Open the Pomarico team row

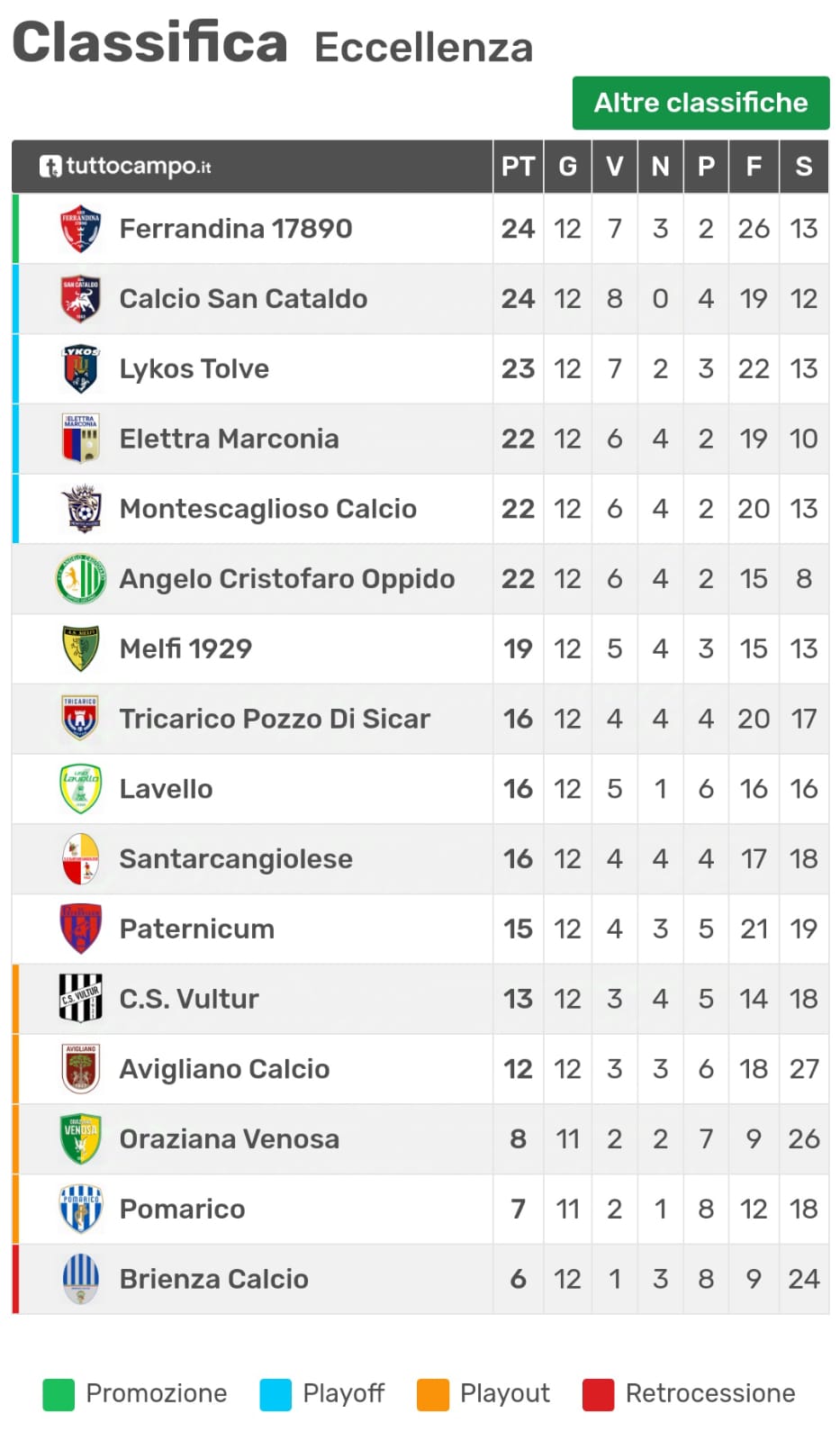tap(420, 1210)
